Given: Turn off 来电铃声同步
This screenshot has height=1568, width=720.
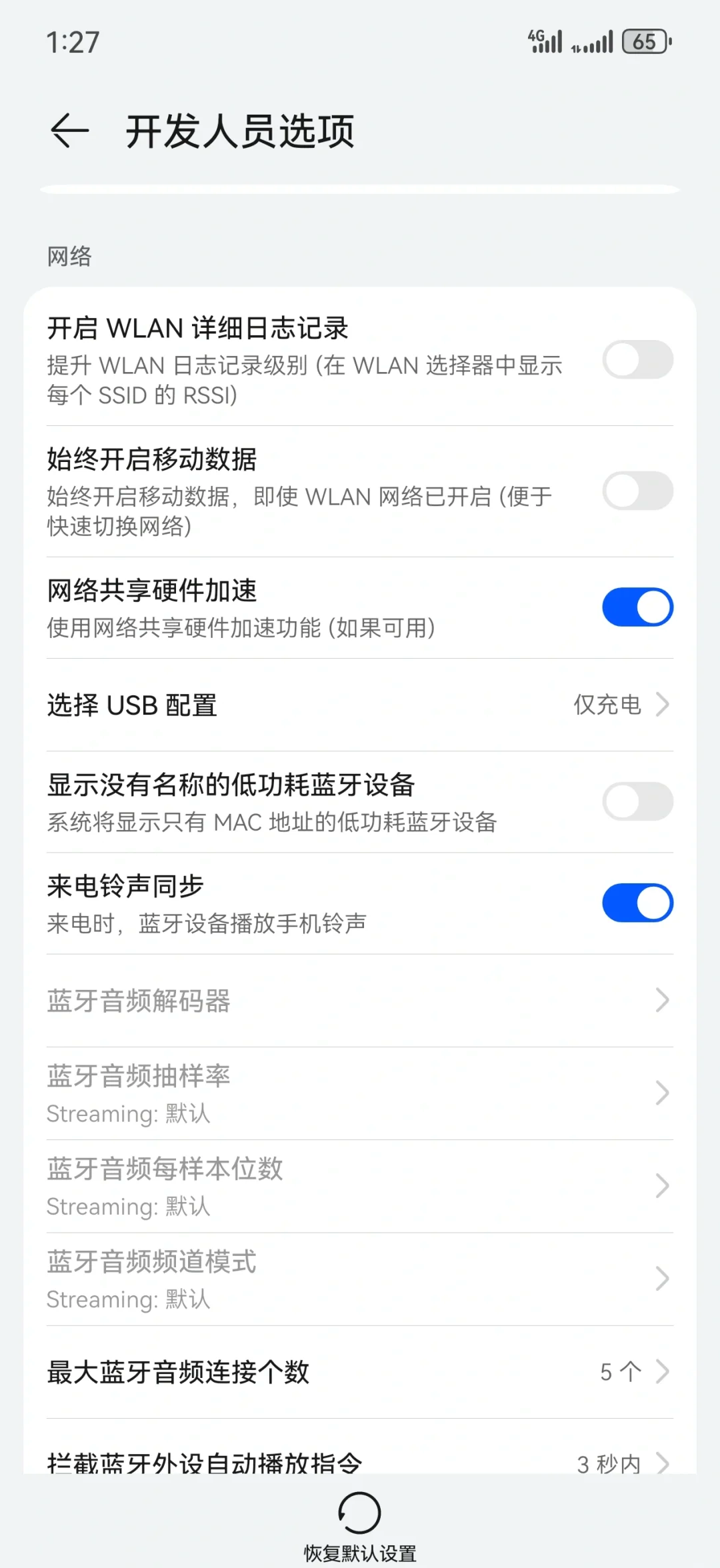Looking at the screenshot, I should (637, 903).
